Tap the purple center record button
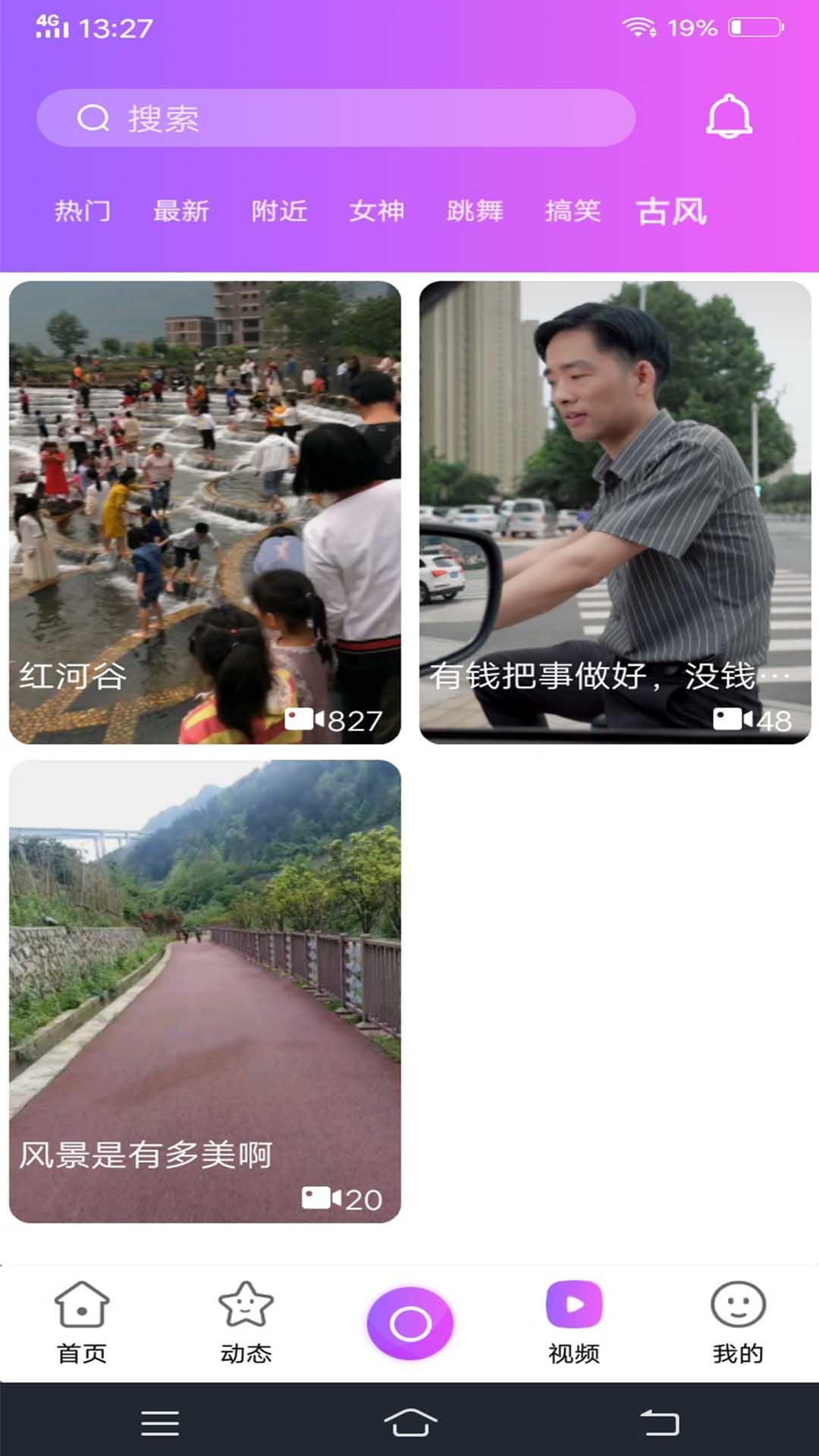819x1456 pixels. (410, 1323)
